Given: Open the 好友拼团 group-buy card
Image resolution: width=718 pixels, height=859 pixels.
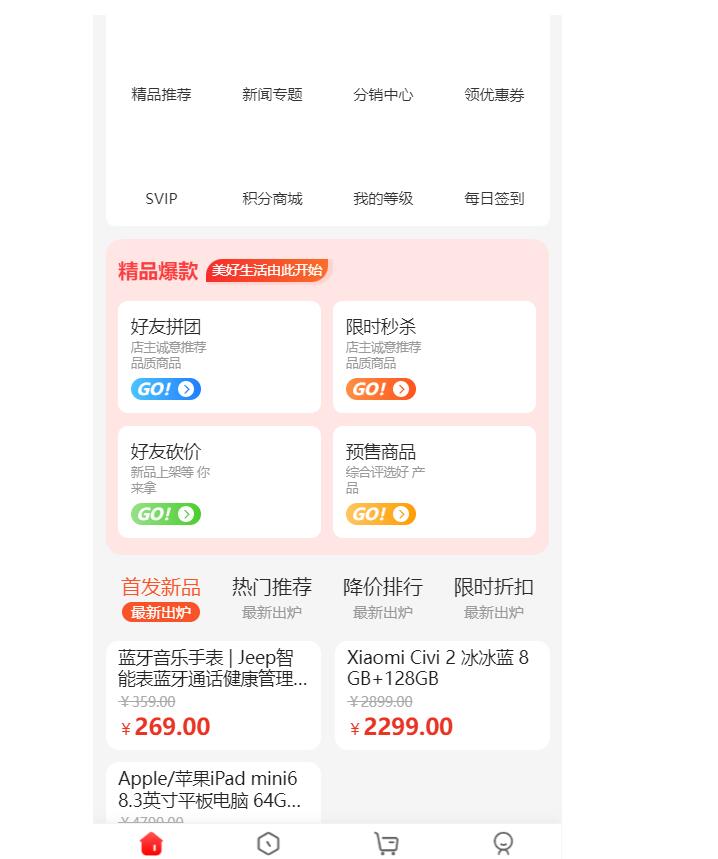Looking at the screenshot, I should point(219,357).
